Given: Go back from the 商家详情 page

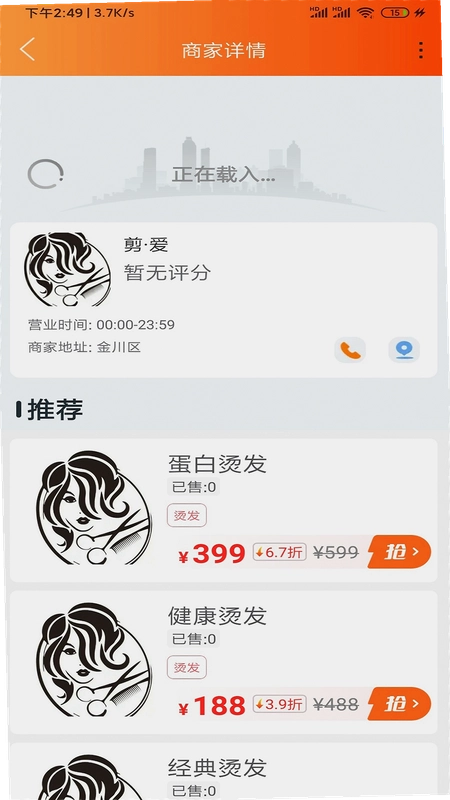Looking at the screenshot, I should click(x=28, y=50).
